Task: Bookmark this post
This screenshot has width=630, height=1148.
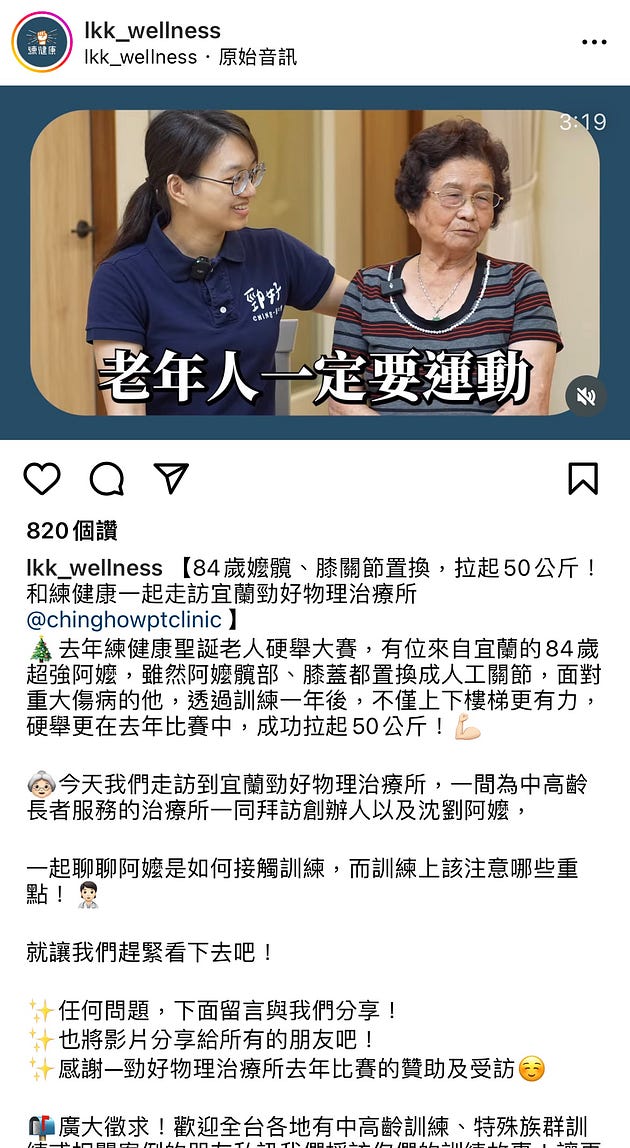Action: pyautogui.click(x=583, y=478)
